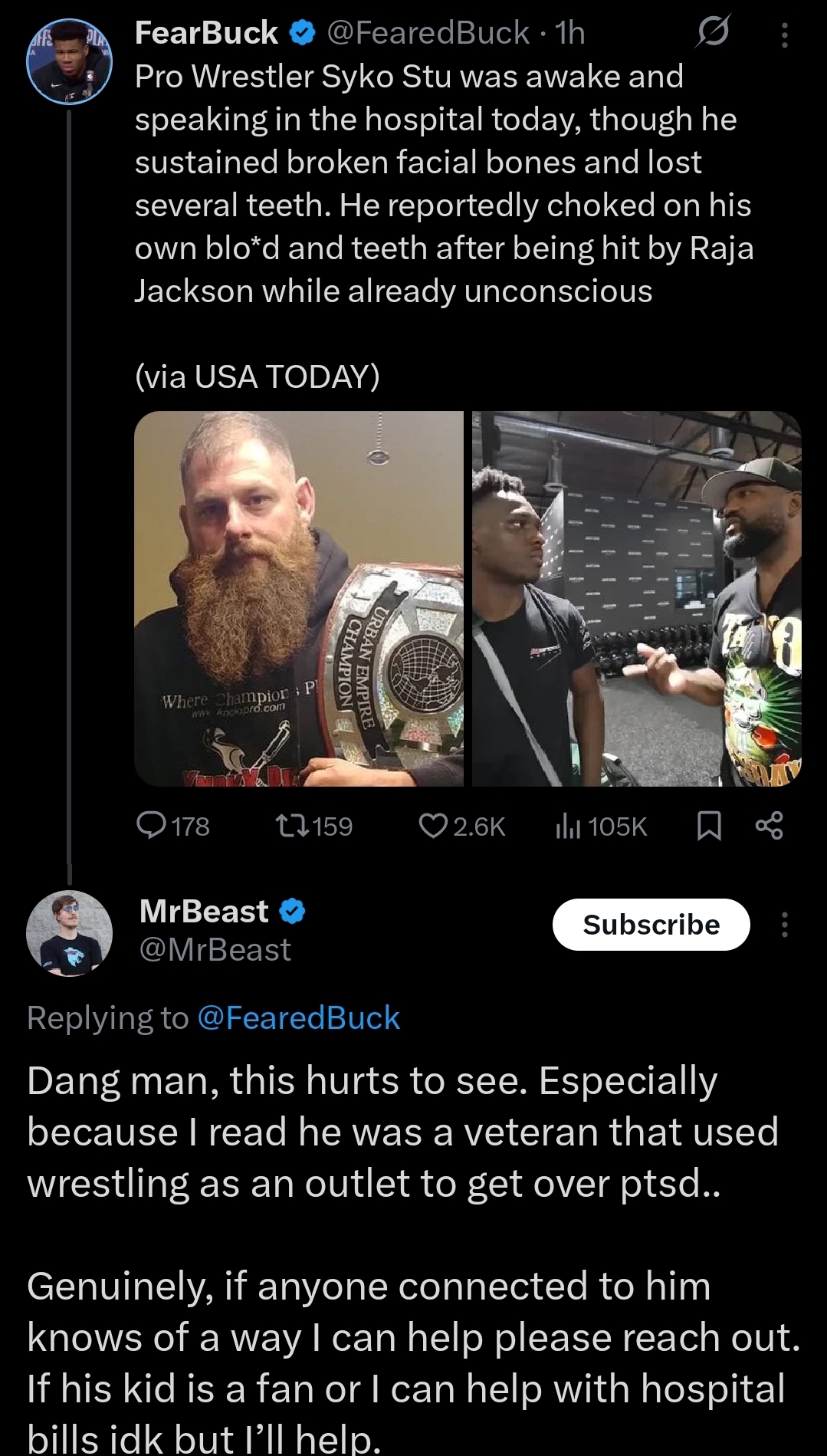View the gym photo of two men

point(636,599)
